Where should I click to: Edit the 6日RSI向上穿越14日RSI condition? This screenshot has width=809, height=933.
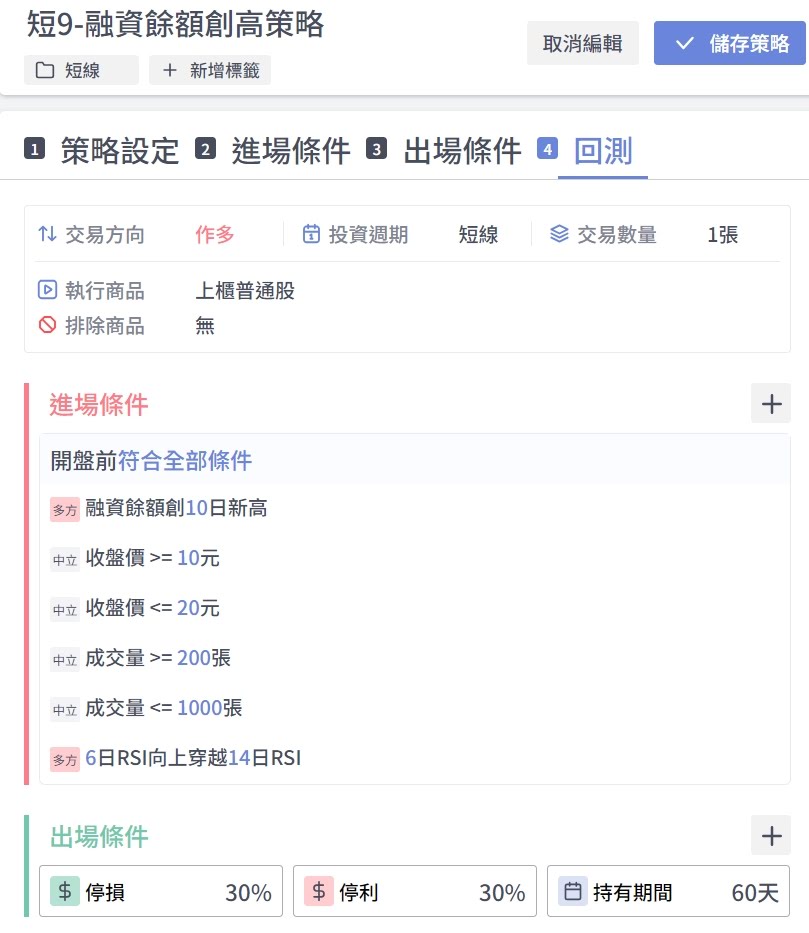[x=193, y=758]
